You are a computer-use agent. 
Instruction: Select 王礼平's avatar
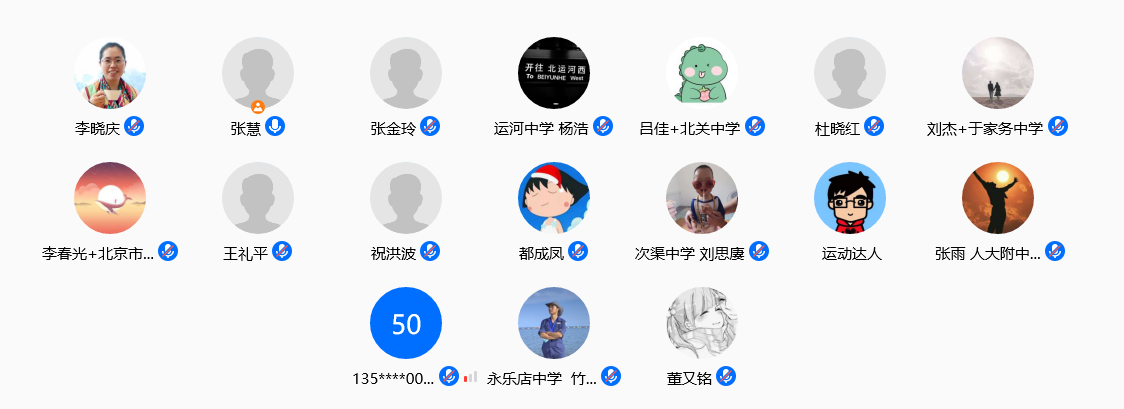[x=258, y=198]
